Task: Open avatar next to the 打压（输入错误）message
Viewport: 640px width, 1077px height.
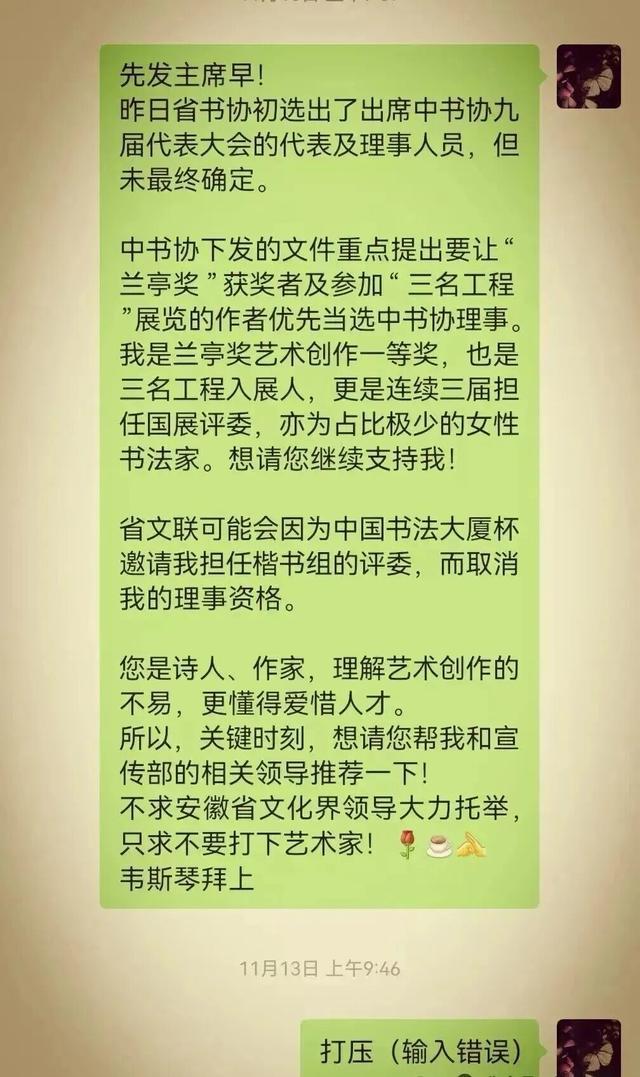Action: tap(589, 1051)
